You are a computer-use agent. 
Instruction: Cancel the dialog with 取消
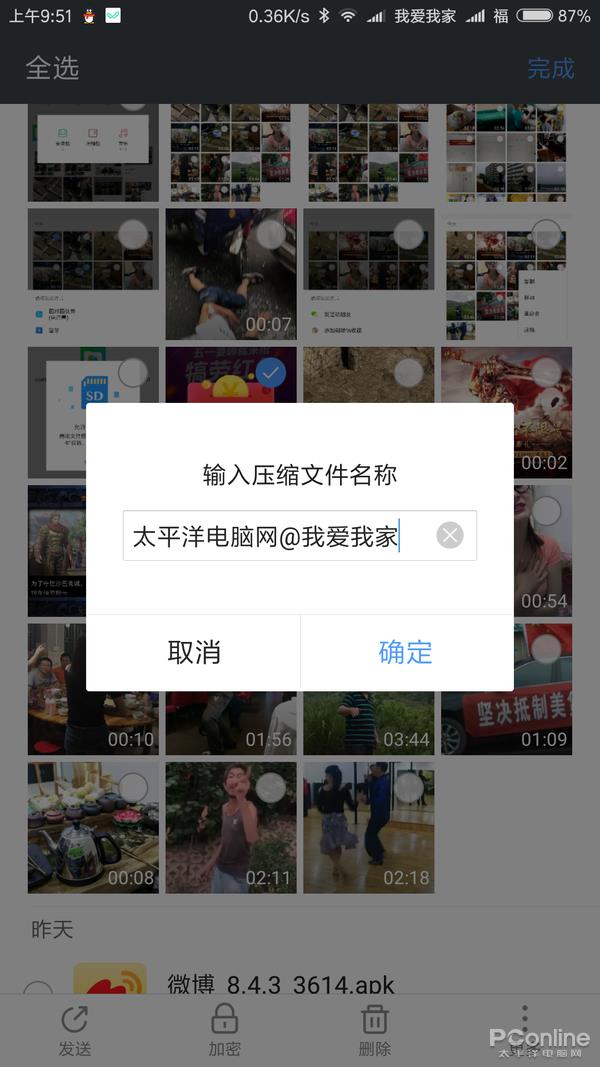tap(193, 652)
